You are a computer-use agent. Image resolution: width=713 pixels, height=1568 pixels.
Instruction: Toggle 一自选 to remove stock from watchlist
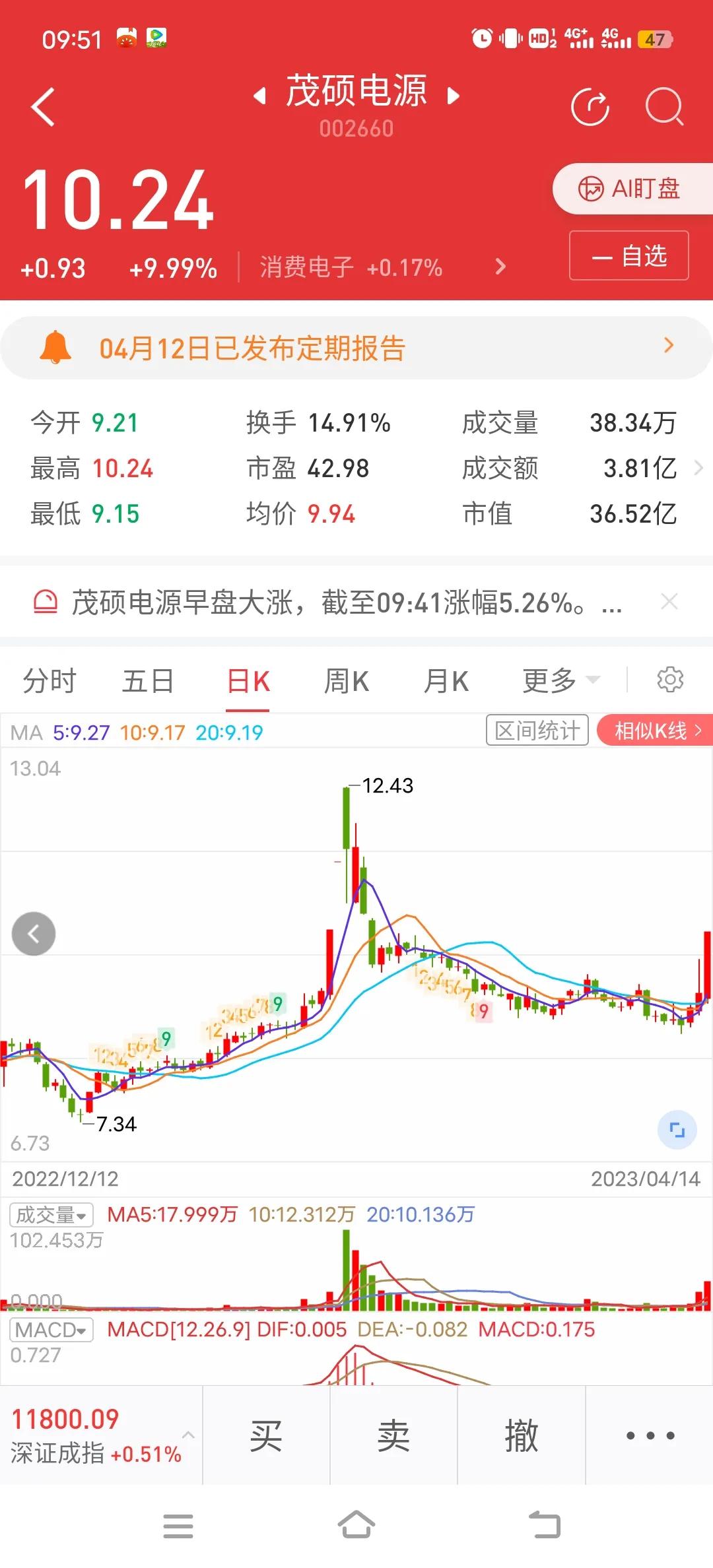coord(628,256)
